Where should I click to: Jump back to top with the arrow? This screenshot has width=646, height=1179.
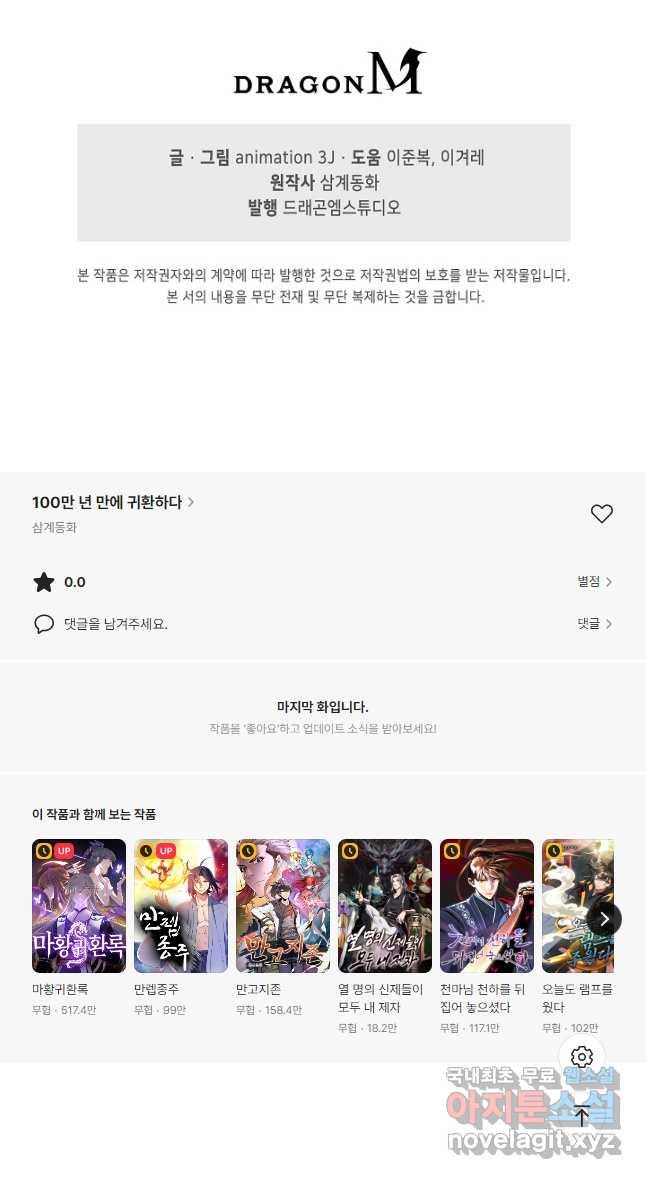coord(582,1116)
